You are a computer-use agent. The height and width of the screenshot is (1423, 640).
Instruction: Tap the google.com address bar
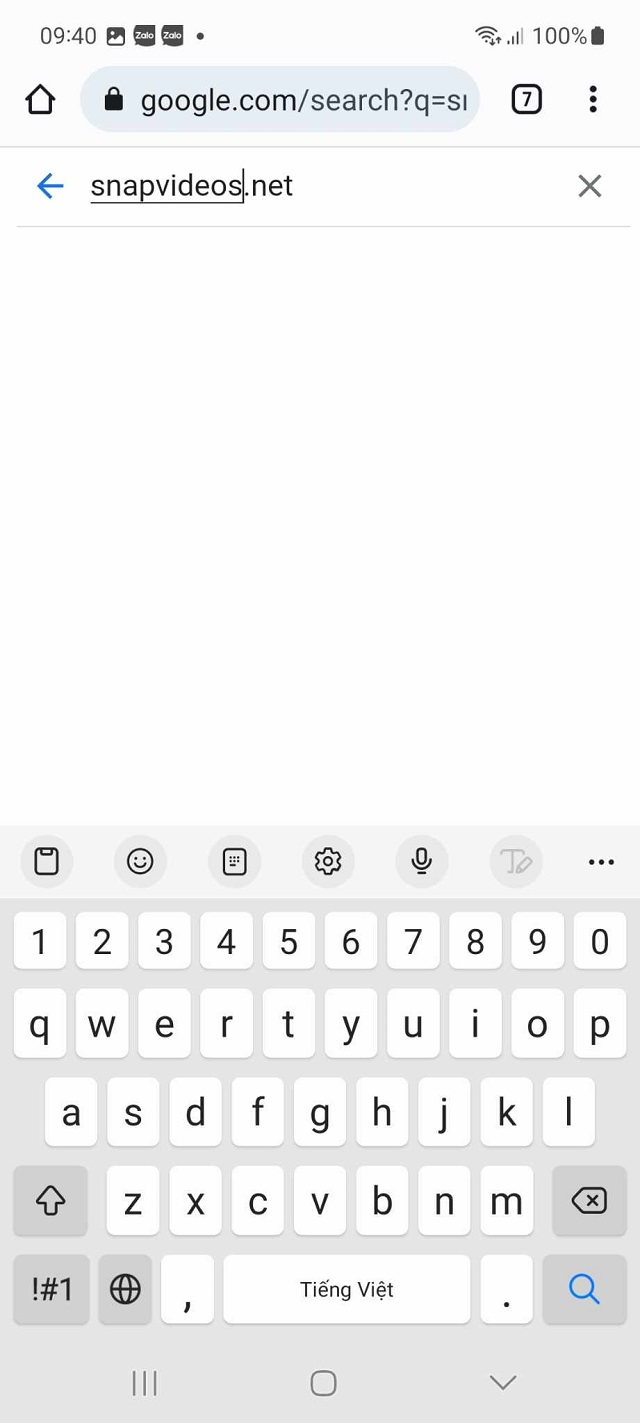point(280,99)
